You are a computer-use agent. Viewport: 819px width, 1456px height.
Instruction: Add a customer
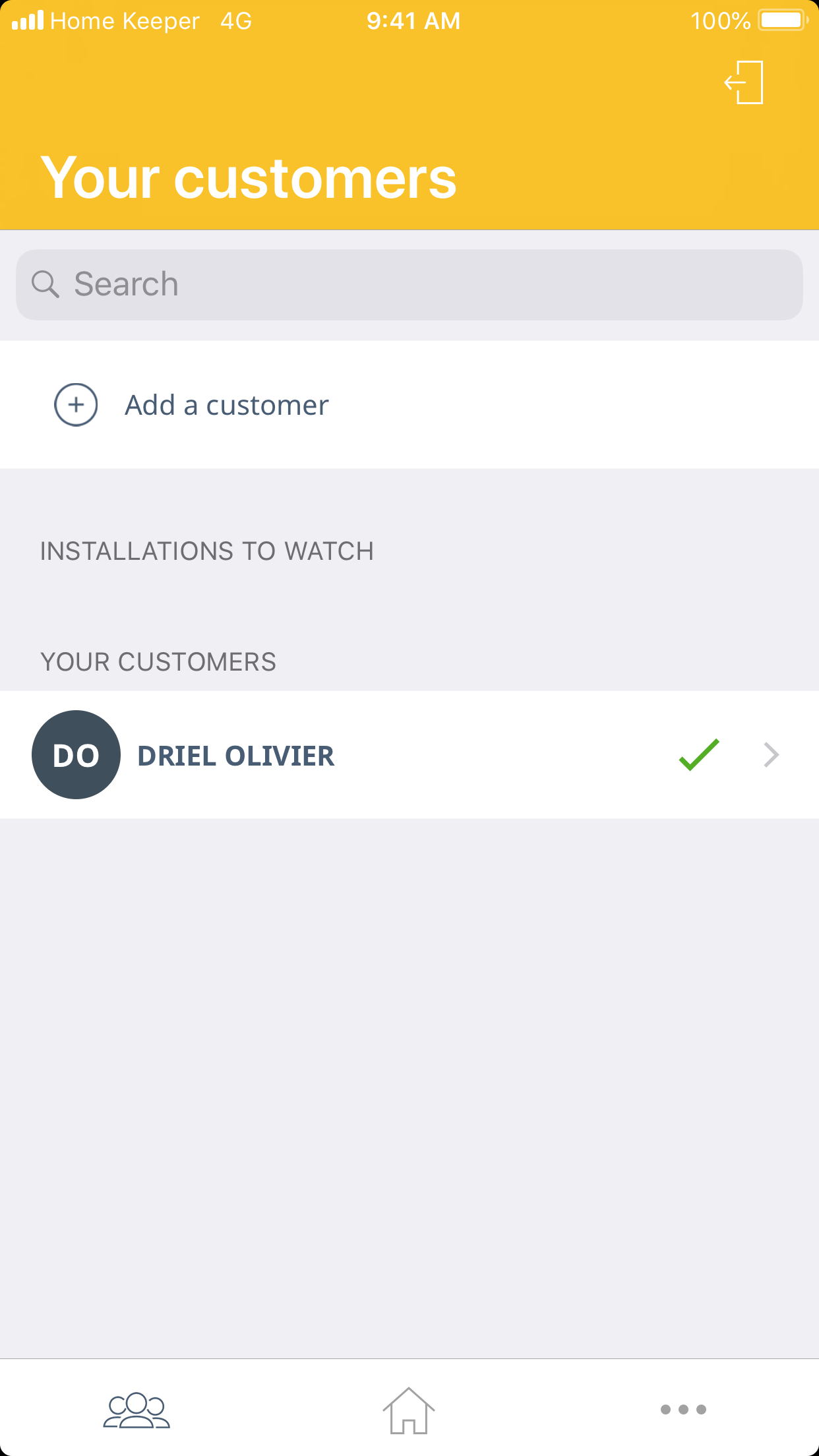(226, 405)
